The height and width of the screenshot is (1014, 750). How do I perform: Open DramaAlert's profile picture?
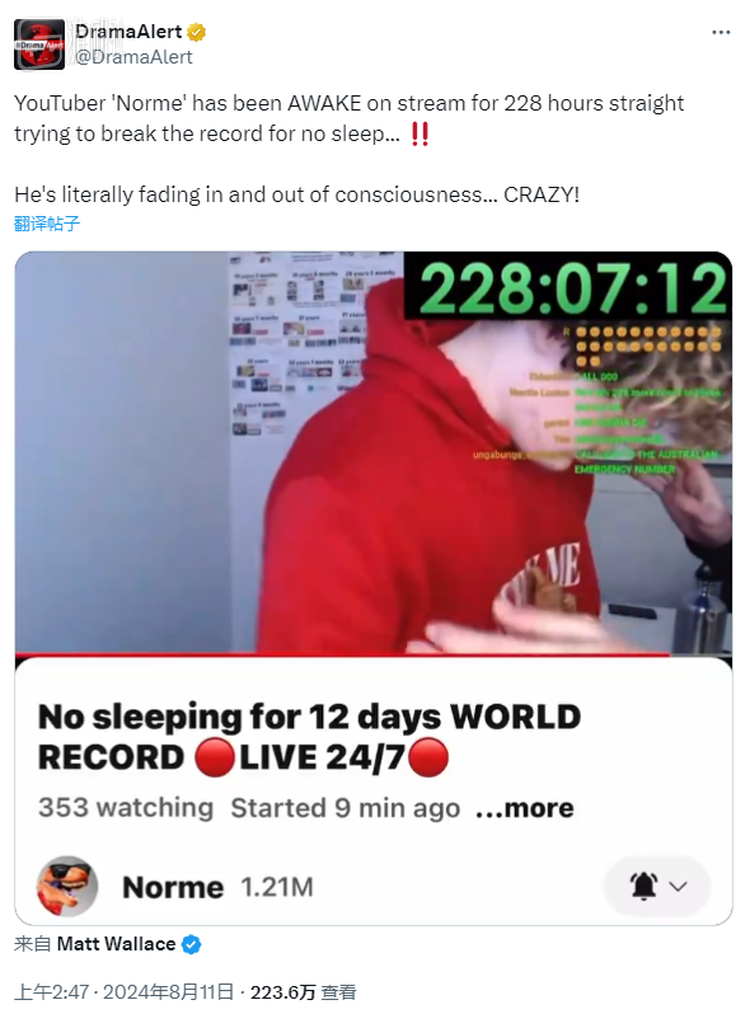coord(39,44)
